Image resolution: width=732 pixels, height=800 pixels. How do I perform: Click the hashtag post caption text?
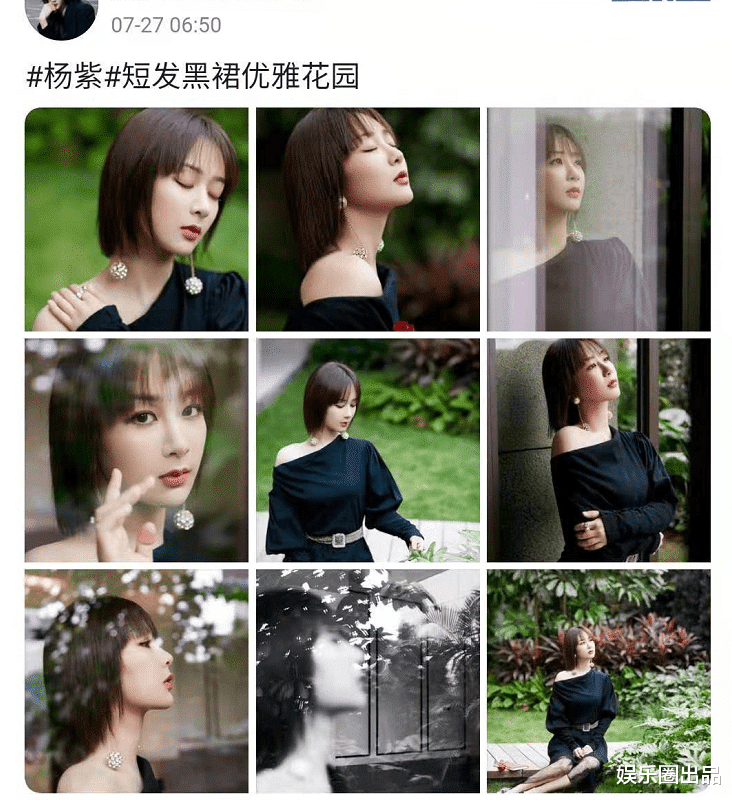tap(190, 72)
